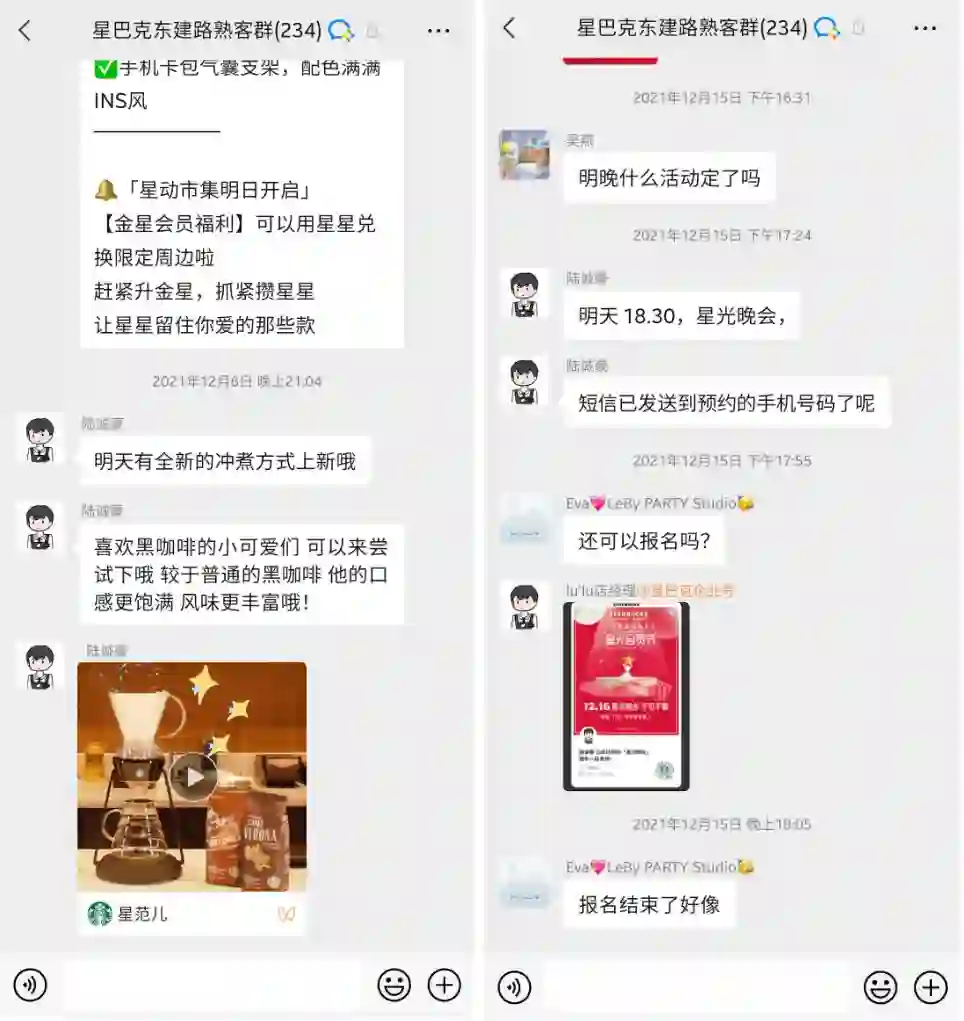
Task: Play the pour-over coffee video from 星范儿
Action: (193, 776)
